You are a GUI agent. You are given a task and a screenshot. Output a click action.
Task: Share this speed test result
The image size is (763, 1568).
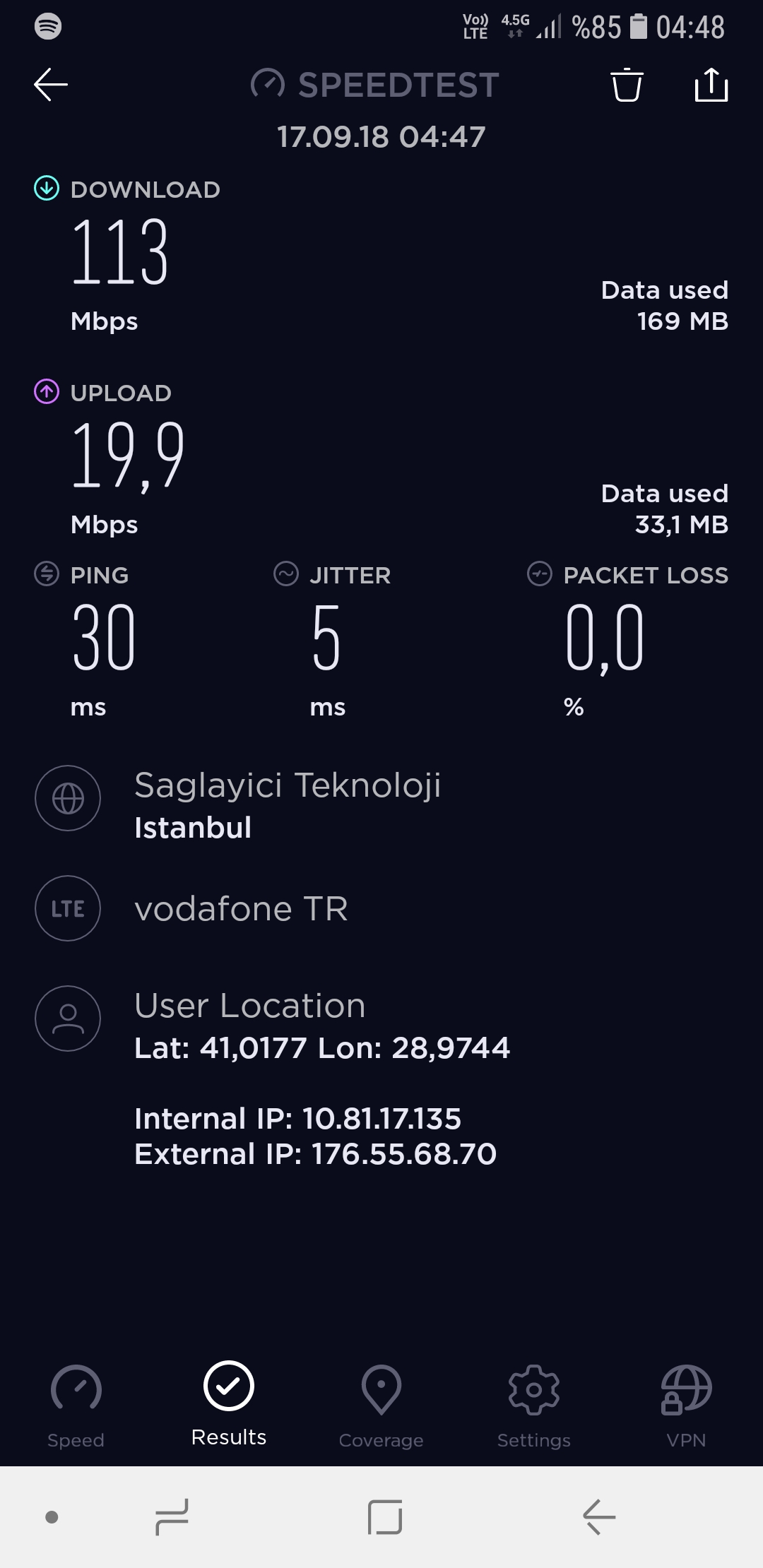click(x=711, y=85)
